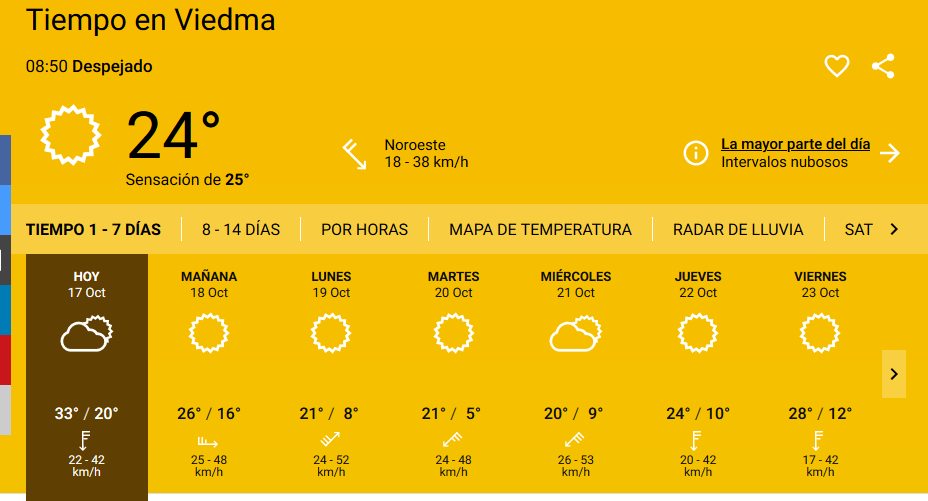Screen dimensions: 928x501
Task: Add Viedma to favorites with the heart icon
Action: (x=836, y=67)
